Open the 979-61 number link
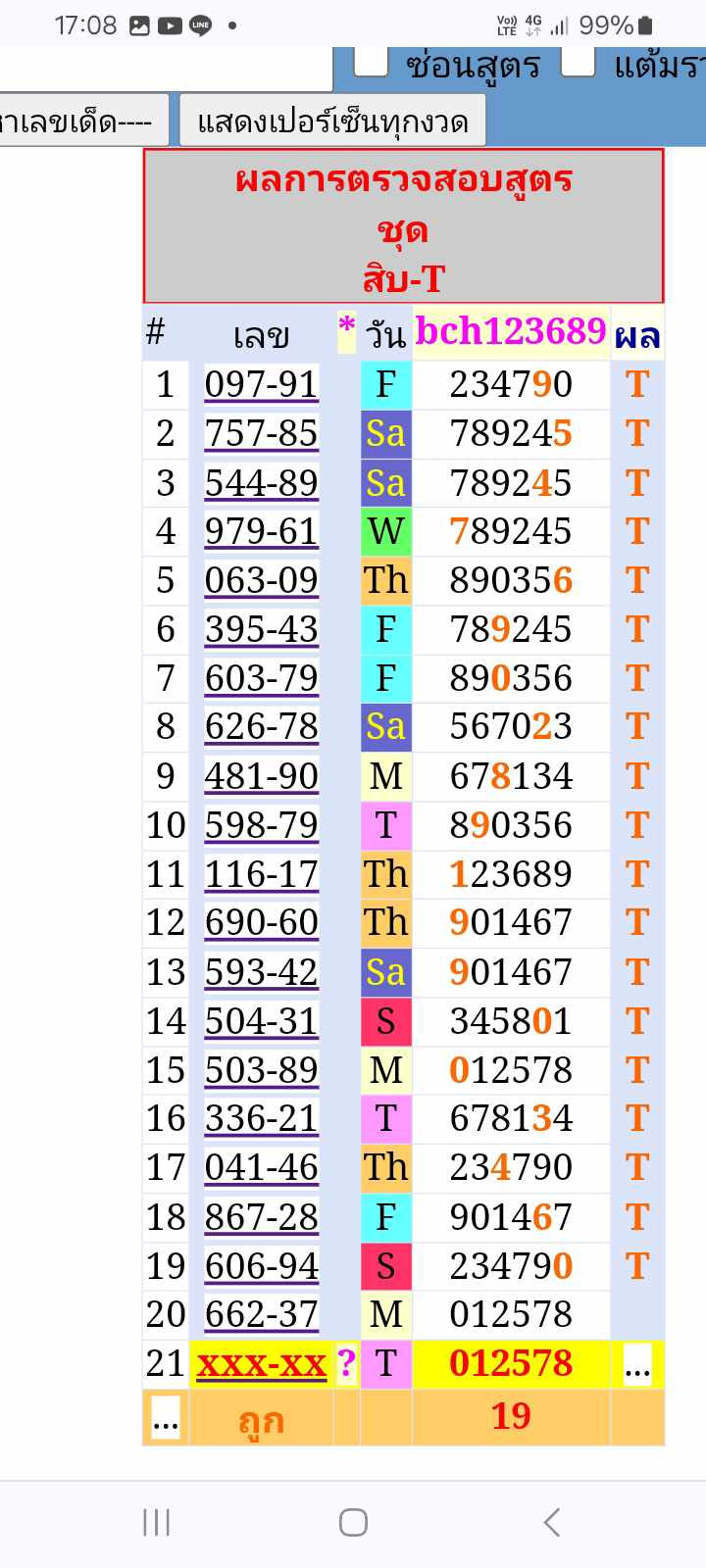706x1568 pixels. click(x=261, y=531)
